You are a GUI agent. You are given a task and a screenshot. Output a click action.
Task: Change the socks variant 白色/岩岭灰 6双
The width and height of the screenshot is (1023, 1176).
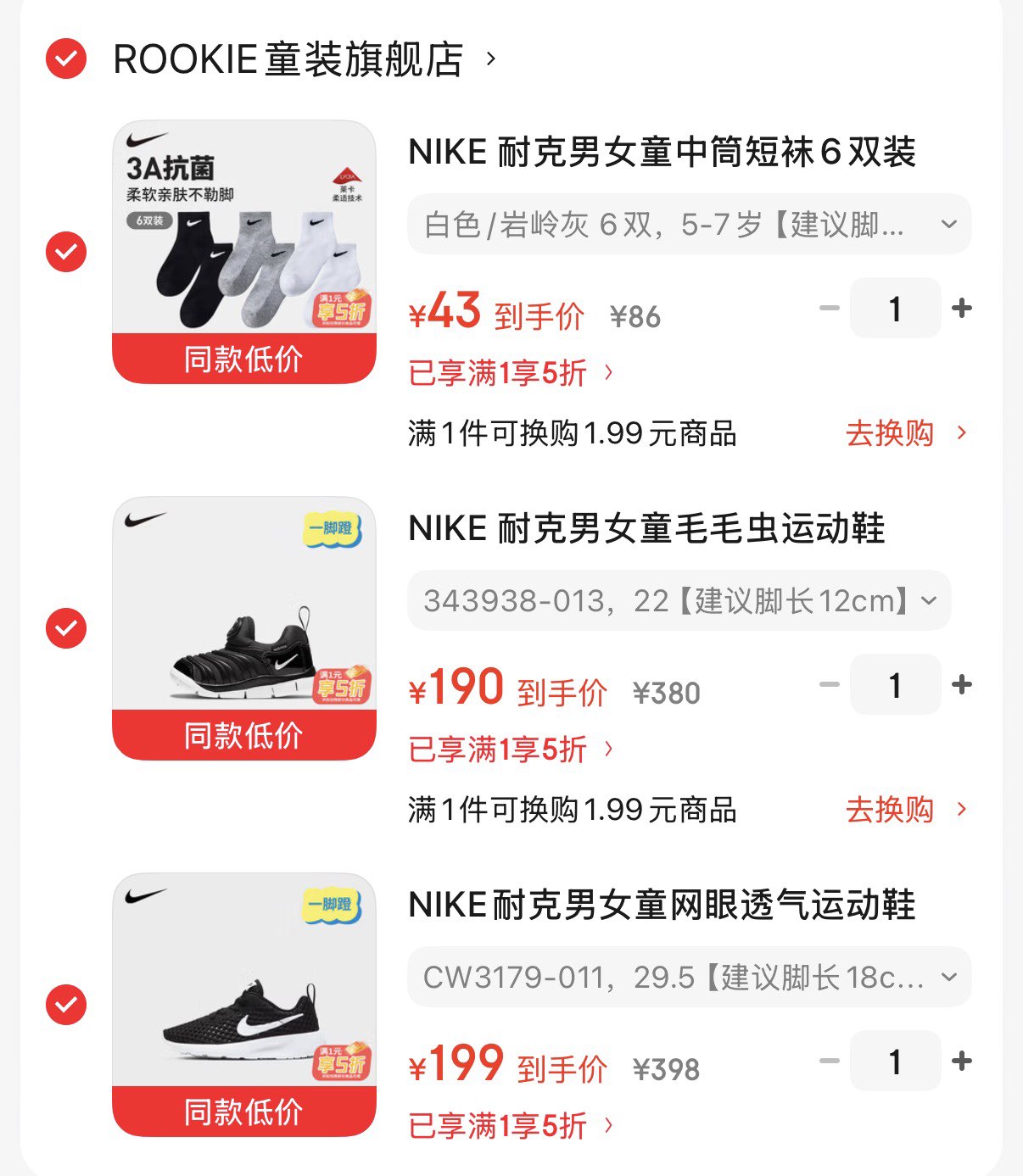[689, 225]
